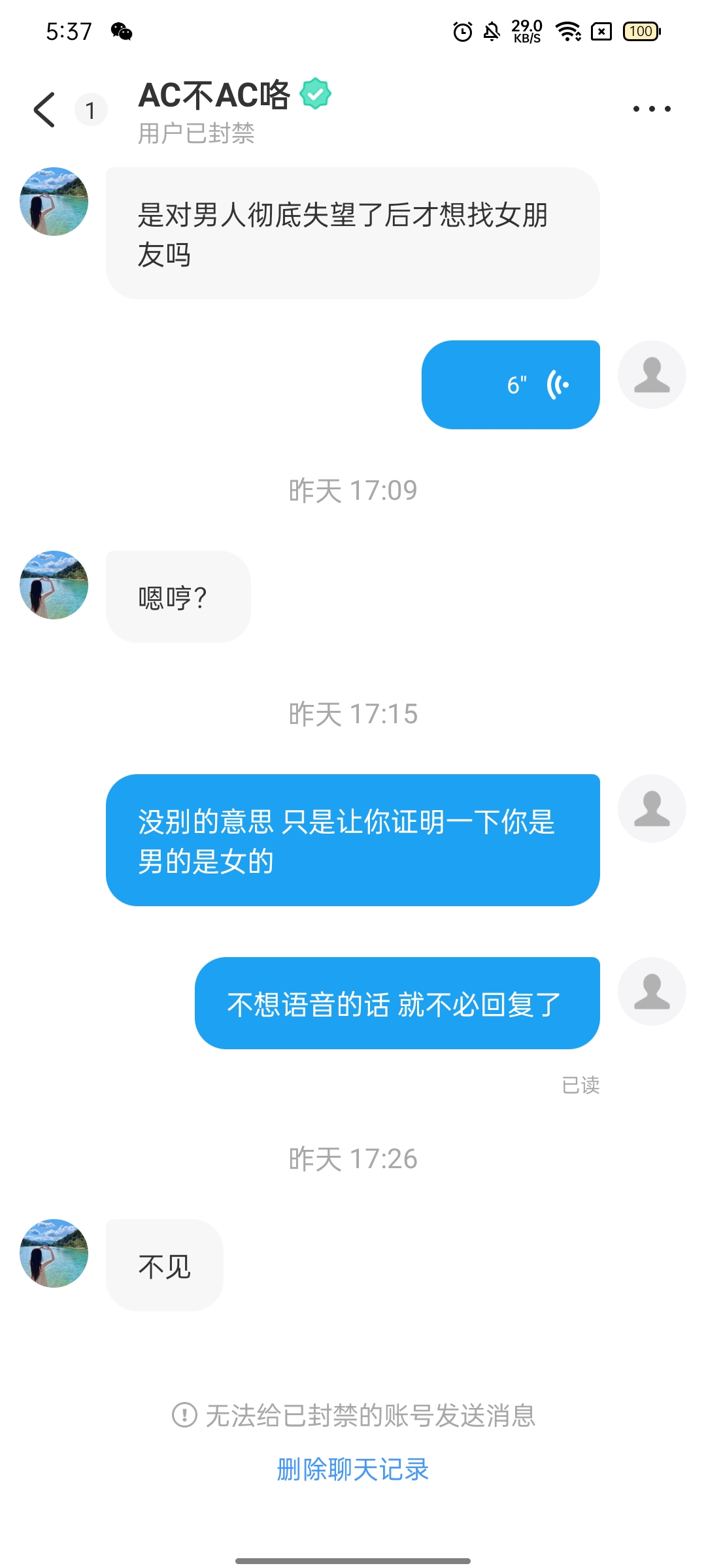Open your own avatar beside voice message
This screenshot has width=706, height=1568.
click(x=652, y=374)
